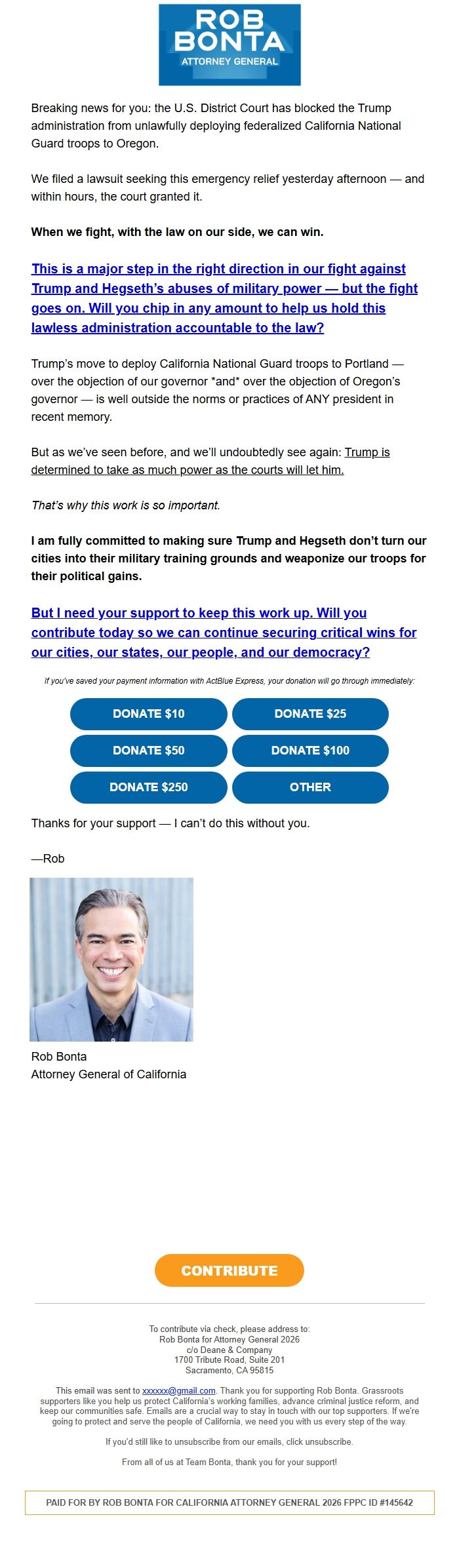459x1568 pixels.
Task: Select the DONATE $25 button
Action: click(310, 714)
